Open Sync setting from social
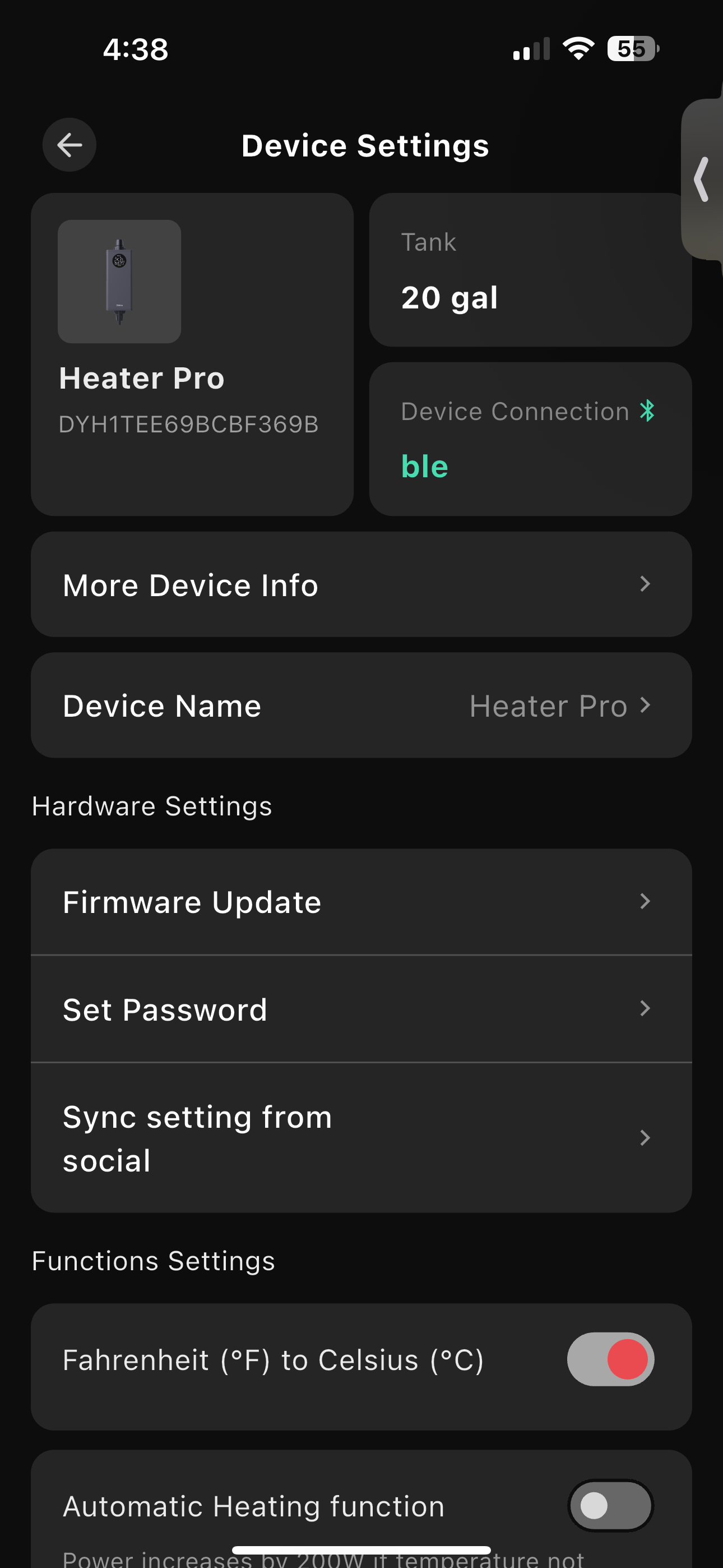This screenshot has width=723, height=1568. click(361, 1138)
